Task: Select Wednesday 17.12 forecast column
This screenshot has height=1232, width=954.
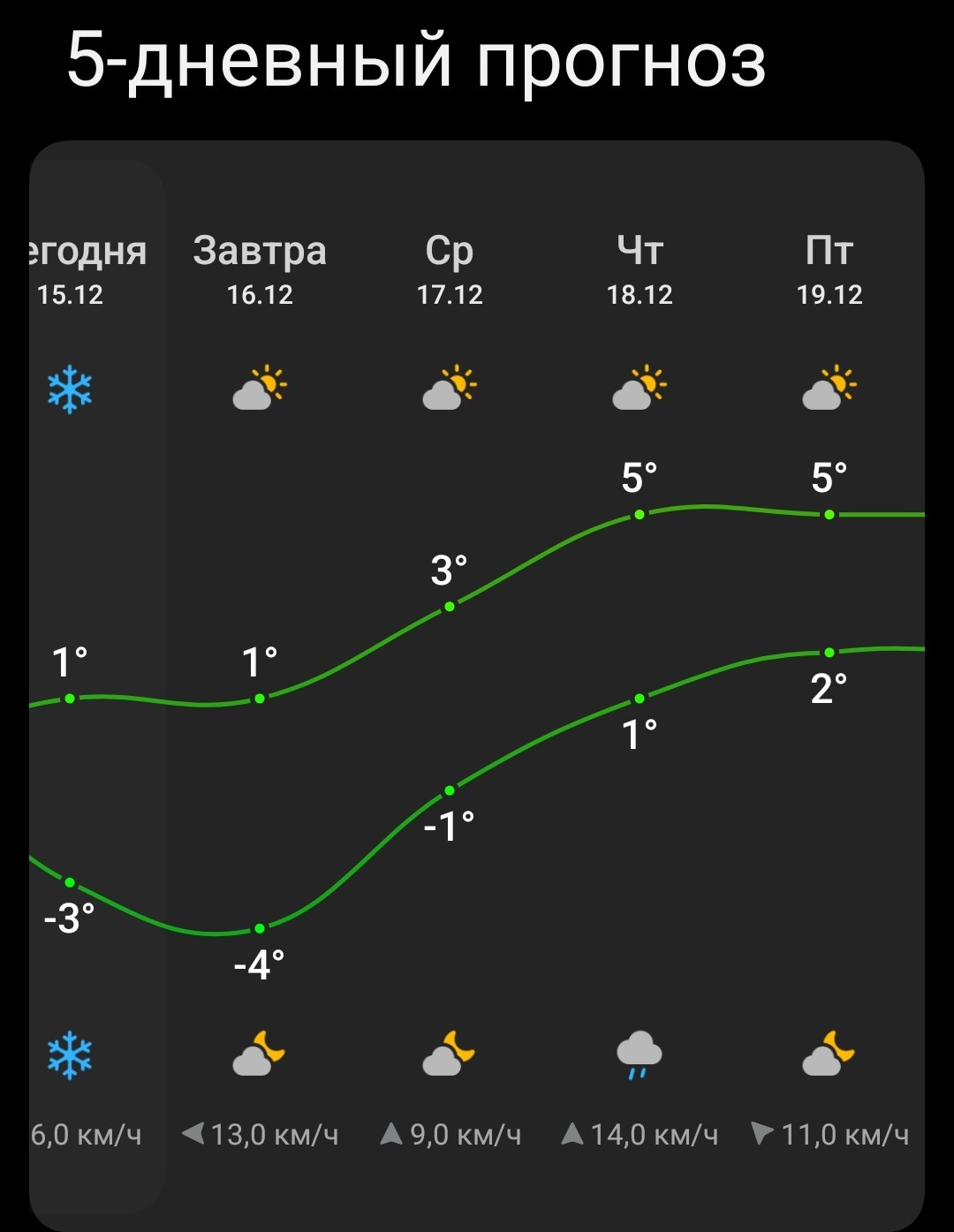Action: coord(450,686)
